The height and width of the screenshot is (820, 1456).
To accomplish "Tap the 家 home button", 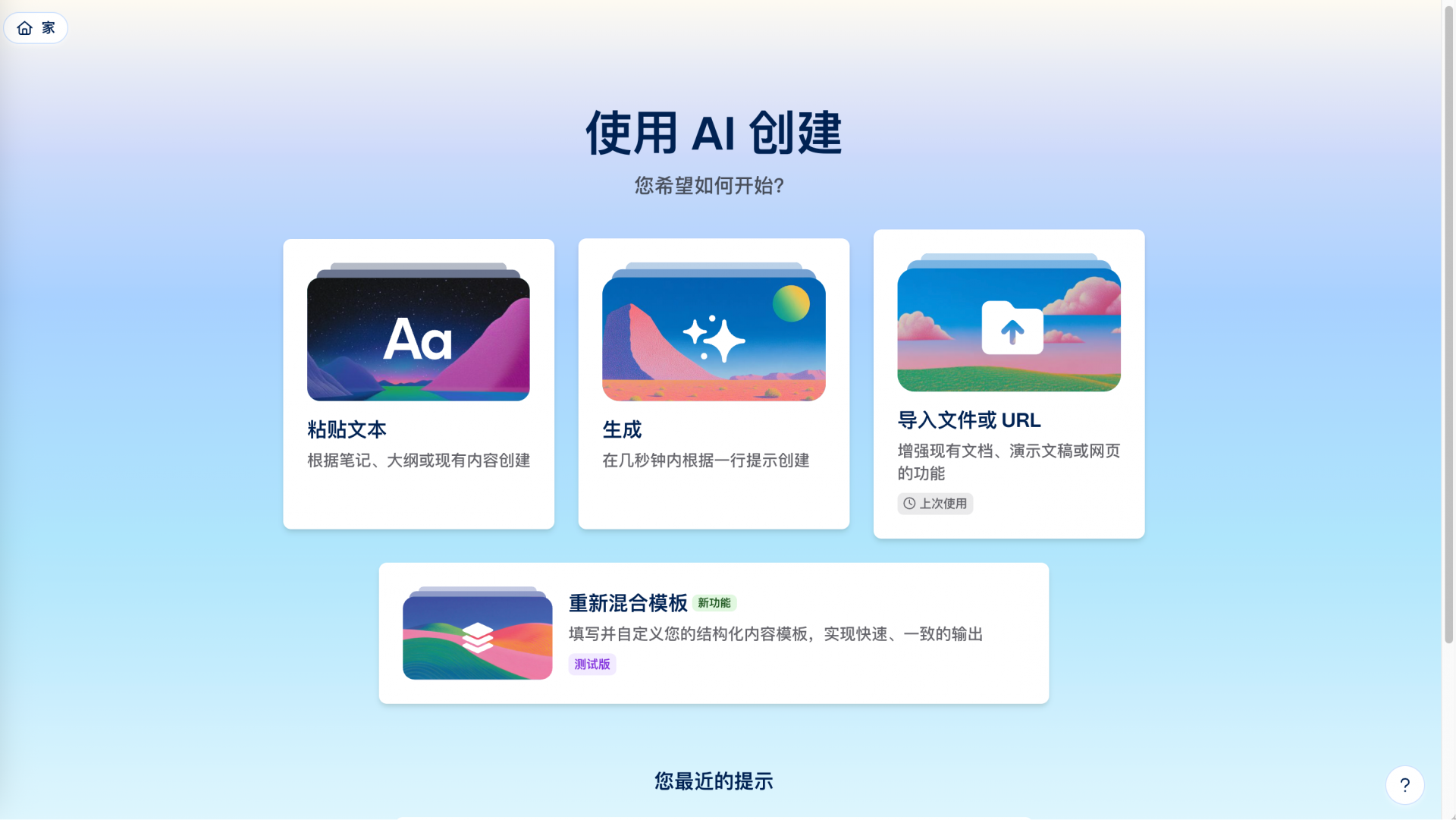I will pyautogui.click(x=36, y=28).
